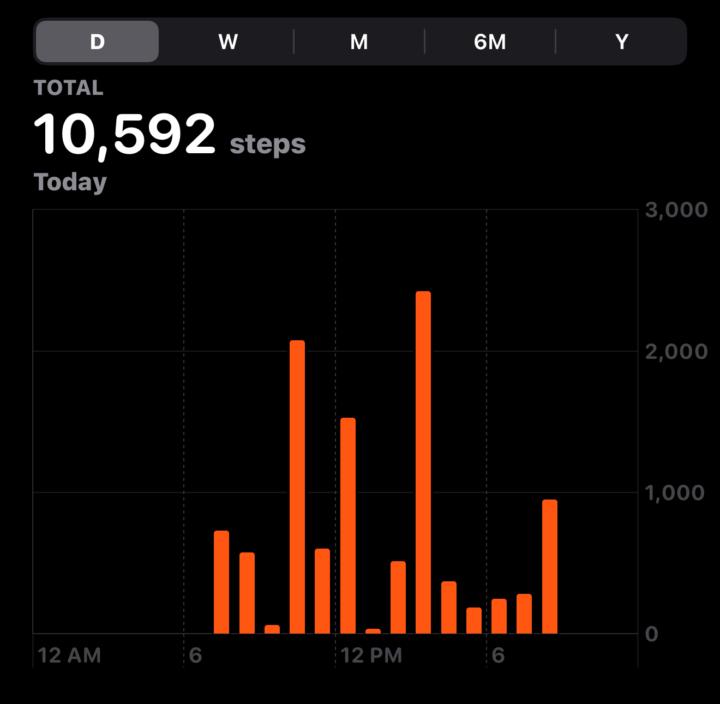Switch to the Y yearly view
The image size is (720, 704).
(622, 42)
